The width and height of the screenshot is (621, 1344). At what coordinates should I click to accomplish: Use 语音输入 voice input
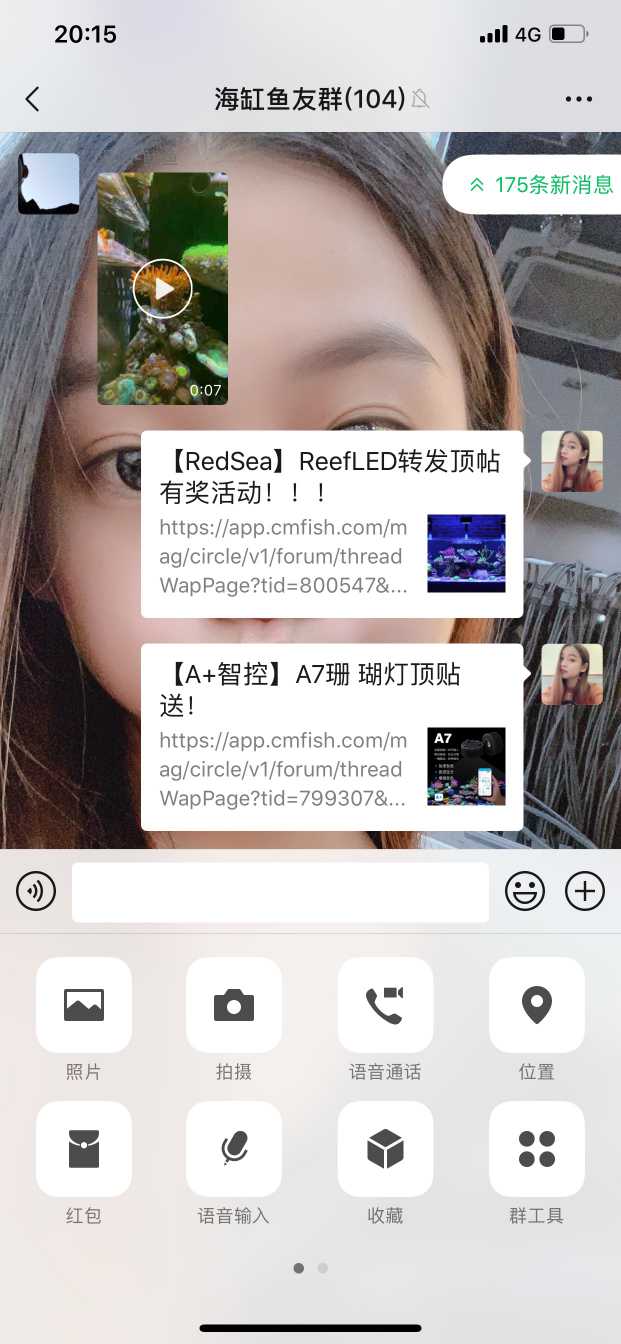coord(234,1149)
